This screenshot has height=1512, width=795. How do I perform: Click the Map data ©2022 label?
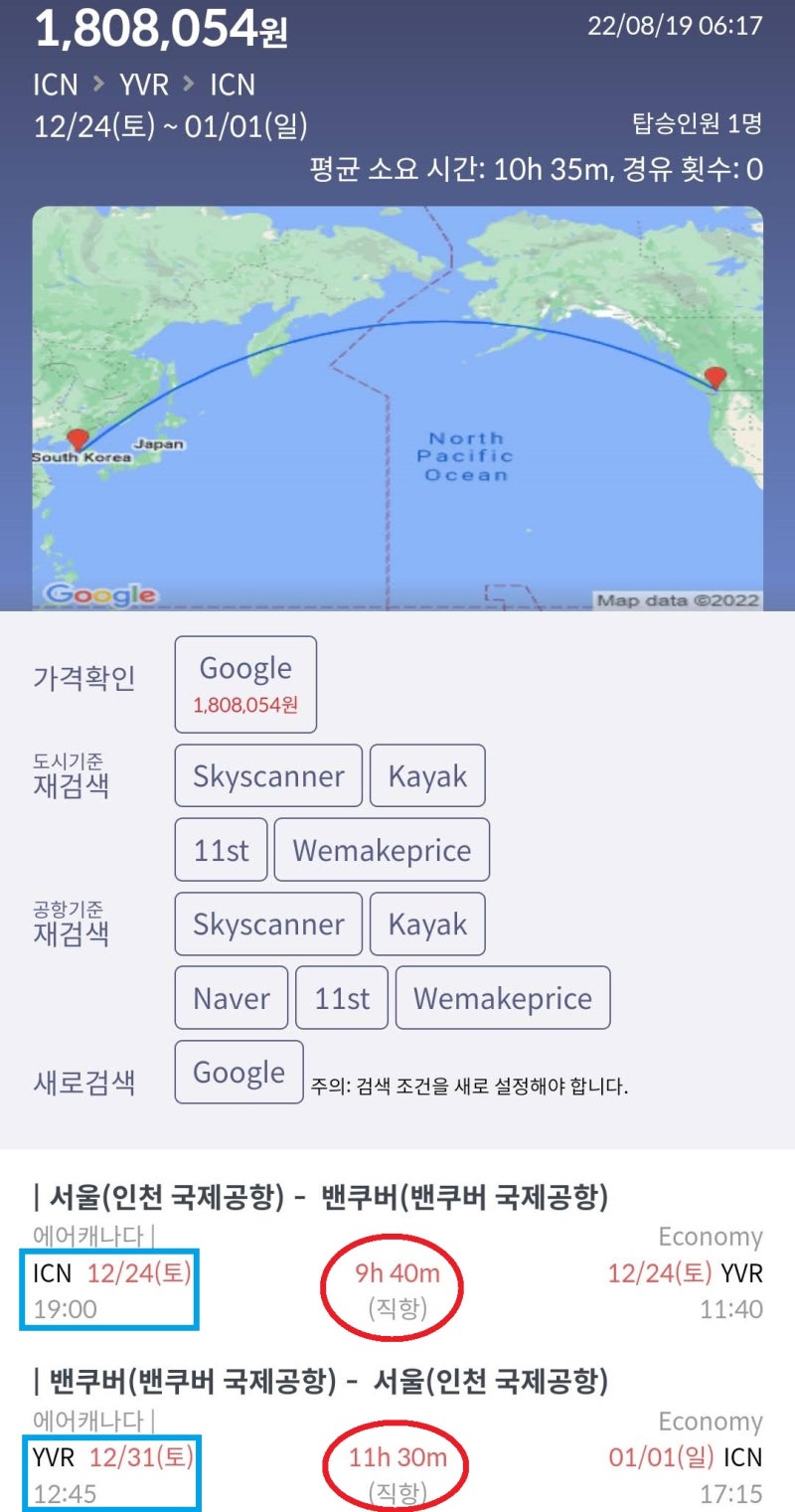tap(679, 598)
